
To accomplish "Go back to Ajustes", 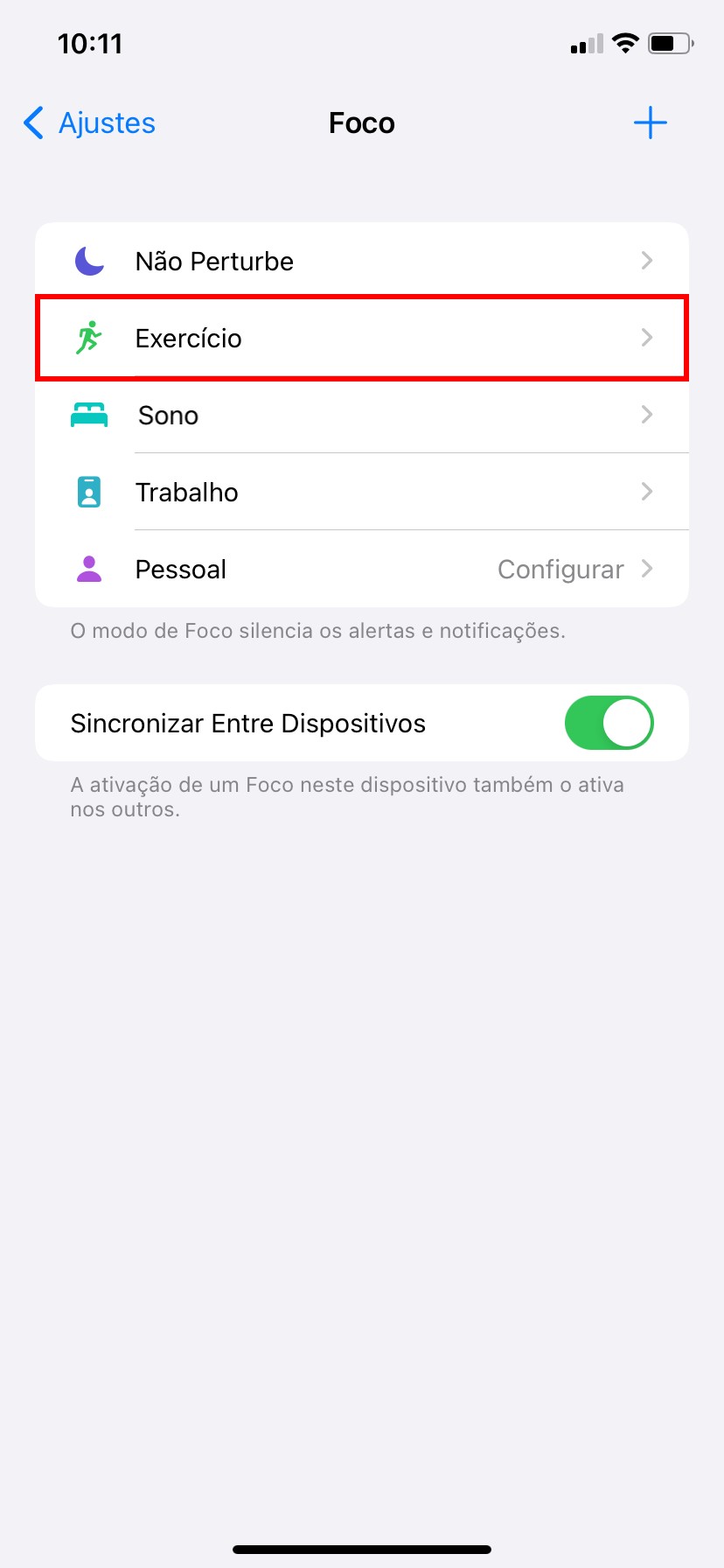I will [x=90, y=123].
